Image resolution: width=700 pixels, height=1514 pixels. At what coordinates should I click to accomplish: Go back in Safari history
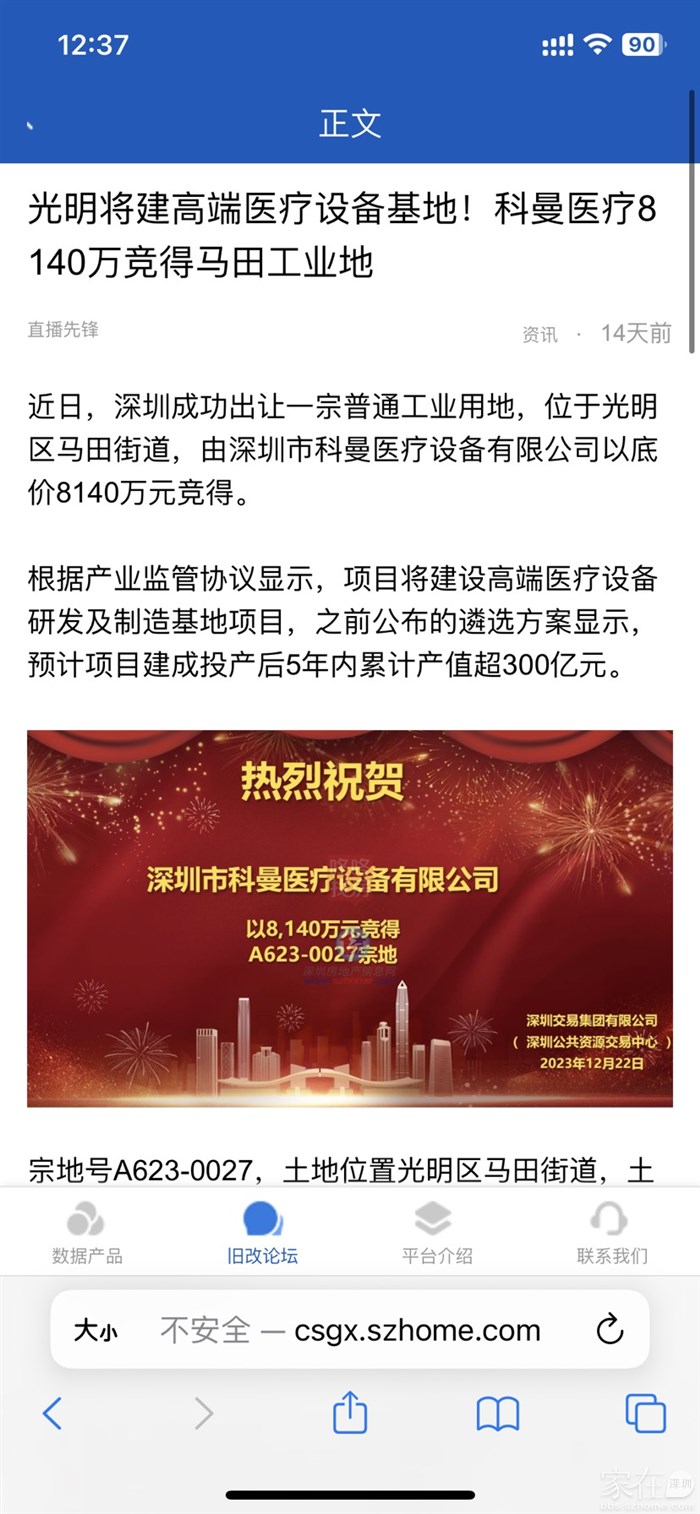coord(53,1413)
